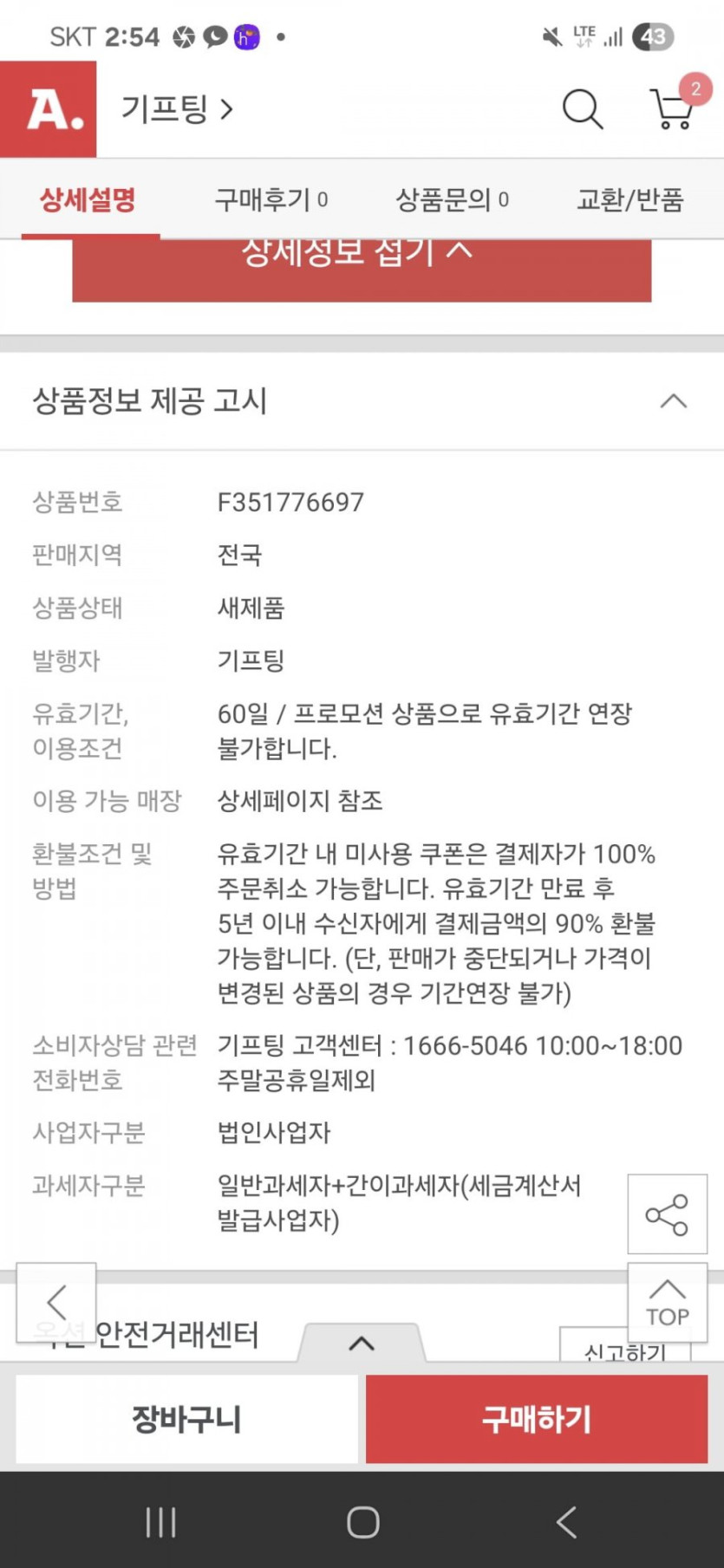The width and height of the screenshot is (724, 1568).
Task: Switch to the 상세설명 tab
Action: [88, 200]
